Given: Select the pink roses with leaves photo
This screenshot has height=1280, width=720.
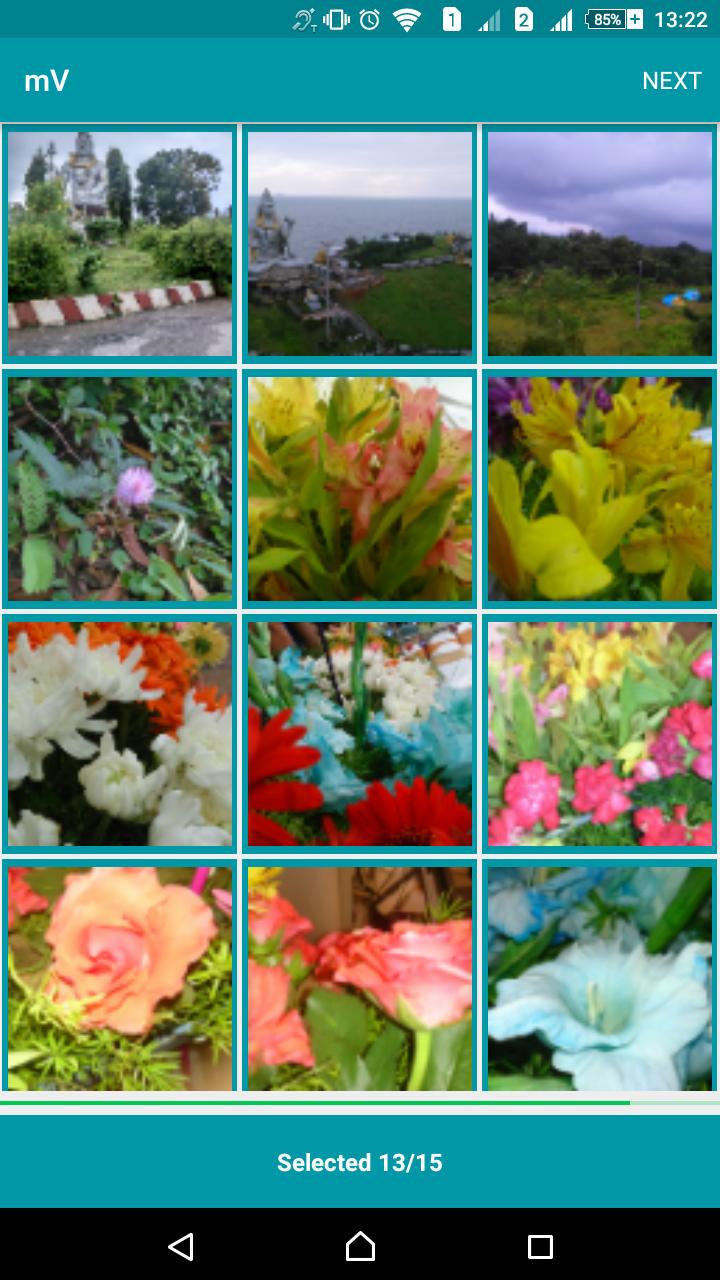Looking at the screenshot, I should pyautogui.click(x=360, y=978).
